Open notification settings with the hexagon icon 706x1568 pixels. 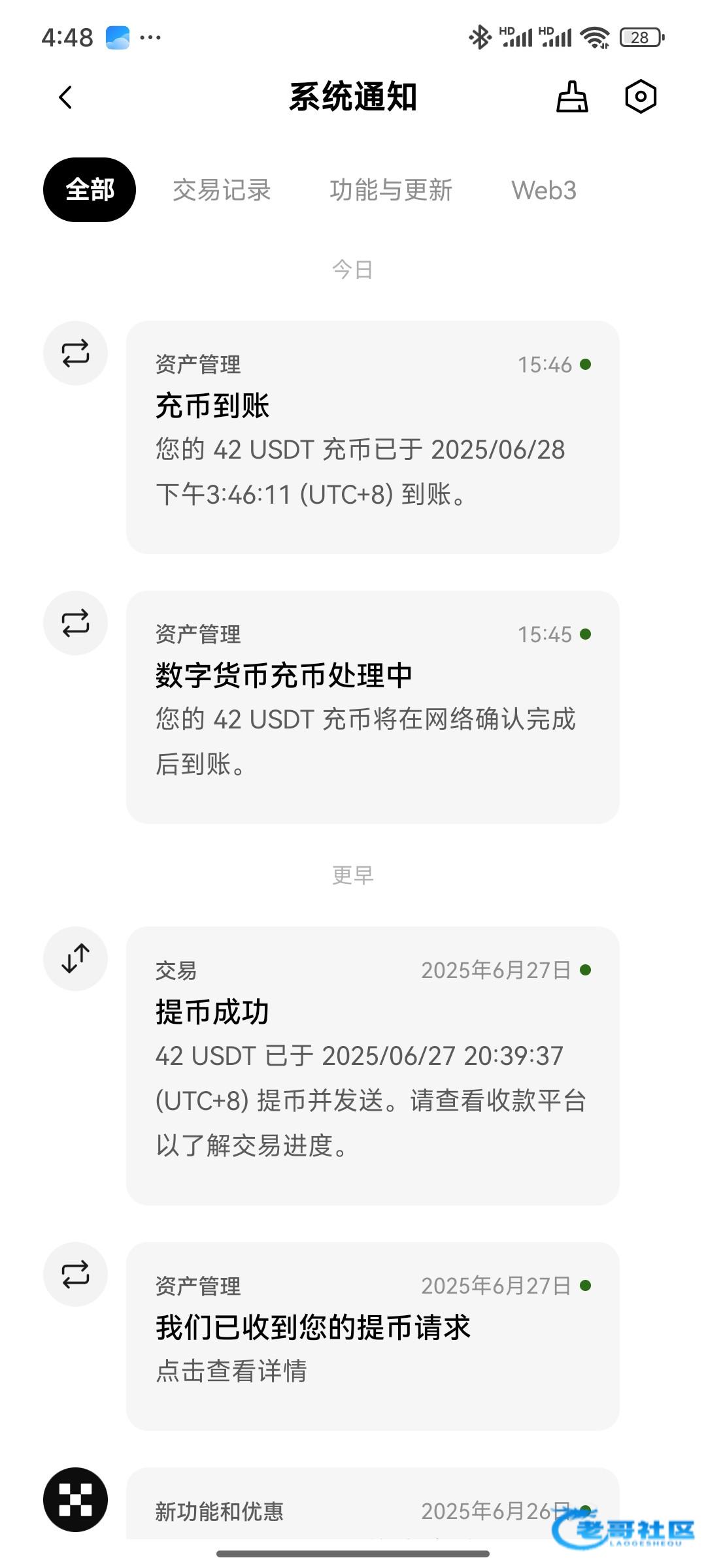click(x=641, y=97)
